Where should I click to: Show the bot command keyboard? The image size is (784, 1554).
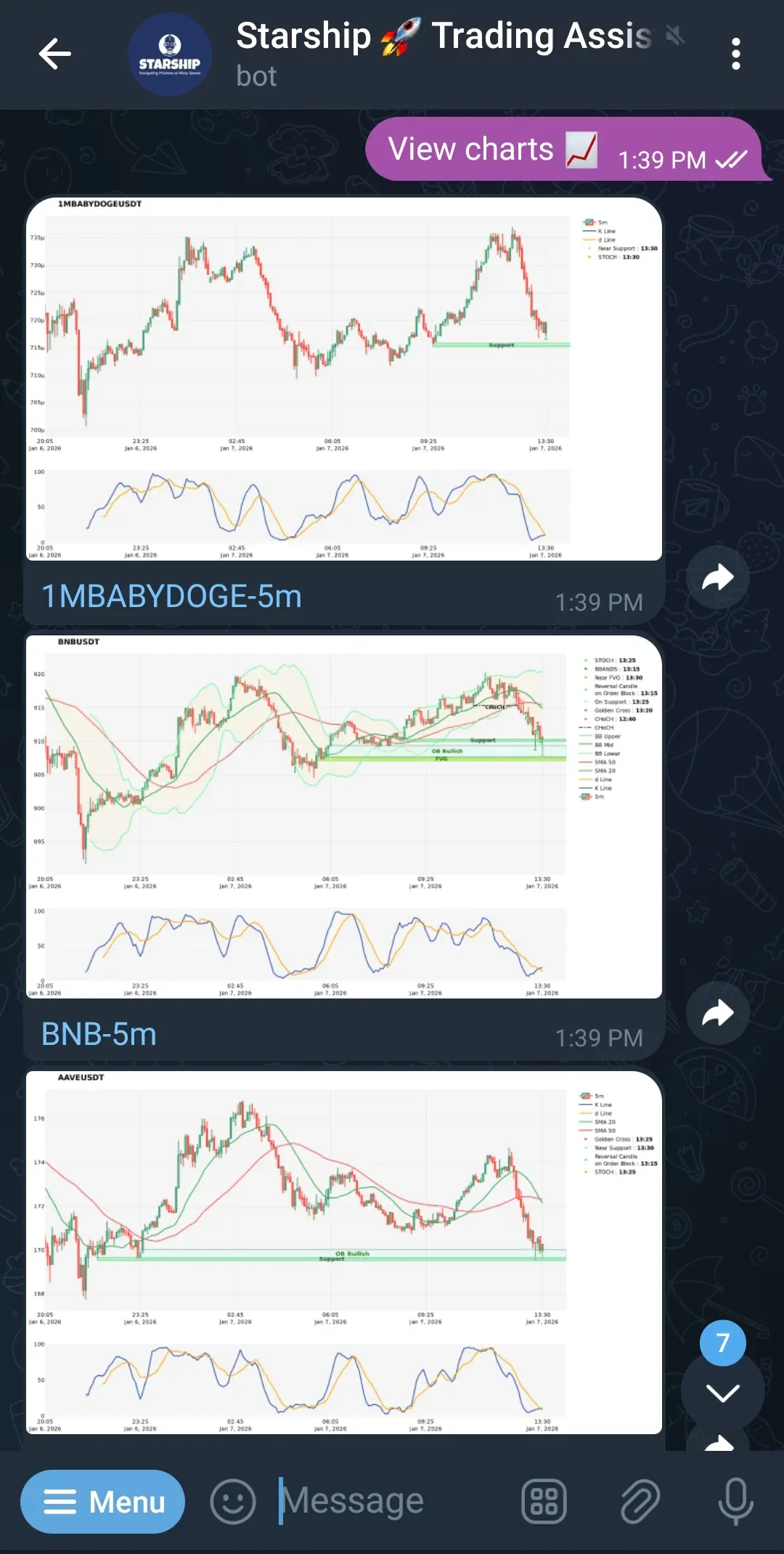click(544, 1501)
